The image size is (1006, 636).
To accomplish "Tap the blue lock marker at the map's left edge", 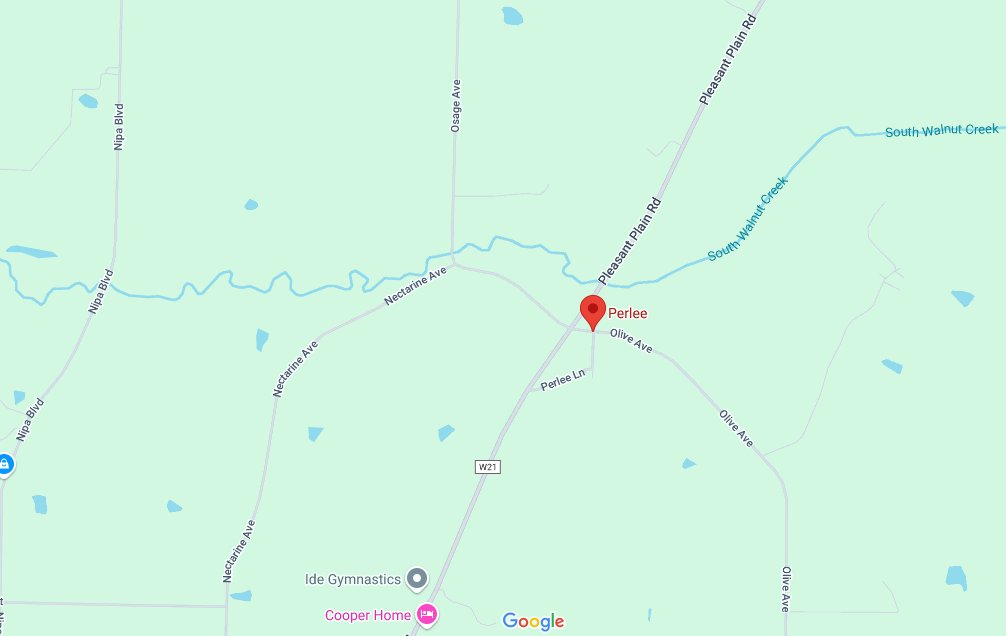I will pyautogui.click(x=4, y=464).
